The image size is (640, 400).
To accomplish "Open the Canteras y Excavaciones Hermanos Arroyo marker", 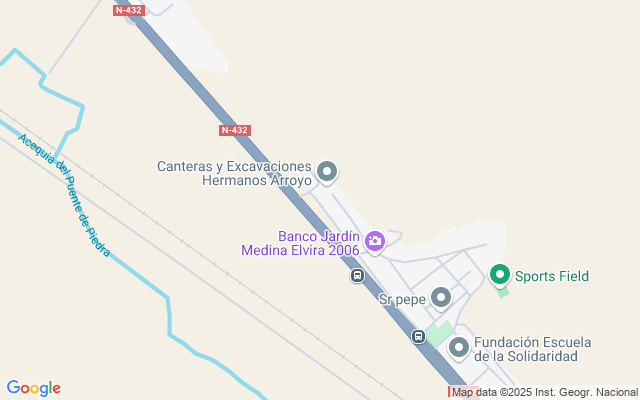I will click(x=327, y=172).
